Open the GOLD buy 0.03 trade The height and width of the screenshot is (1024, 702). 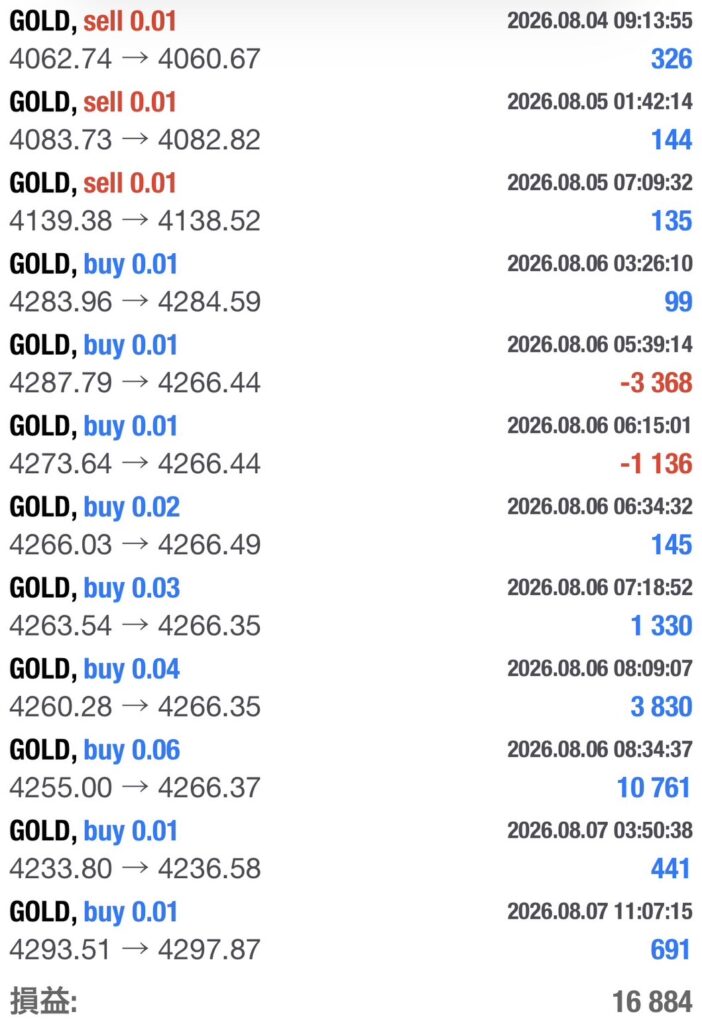point(351,607)
